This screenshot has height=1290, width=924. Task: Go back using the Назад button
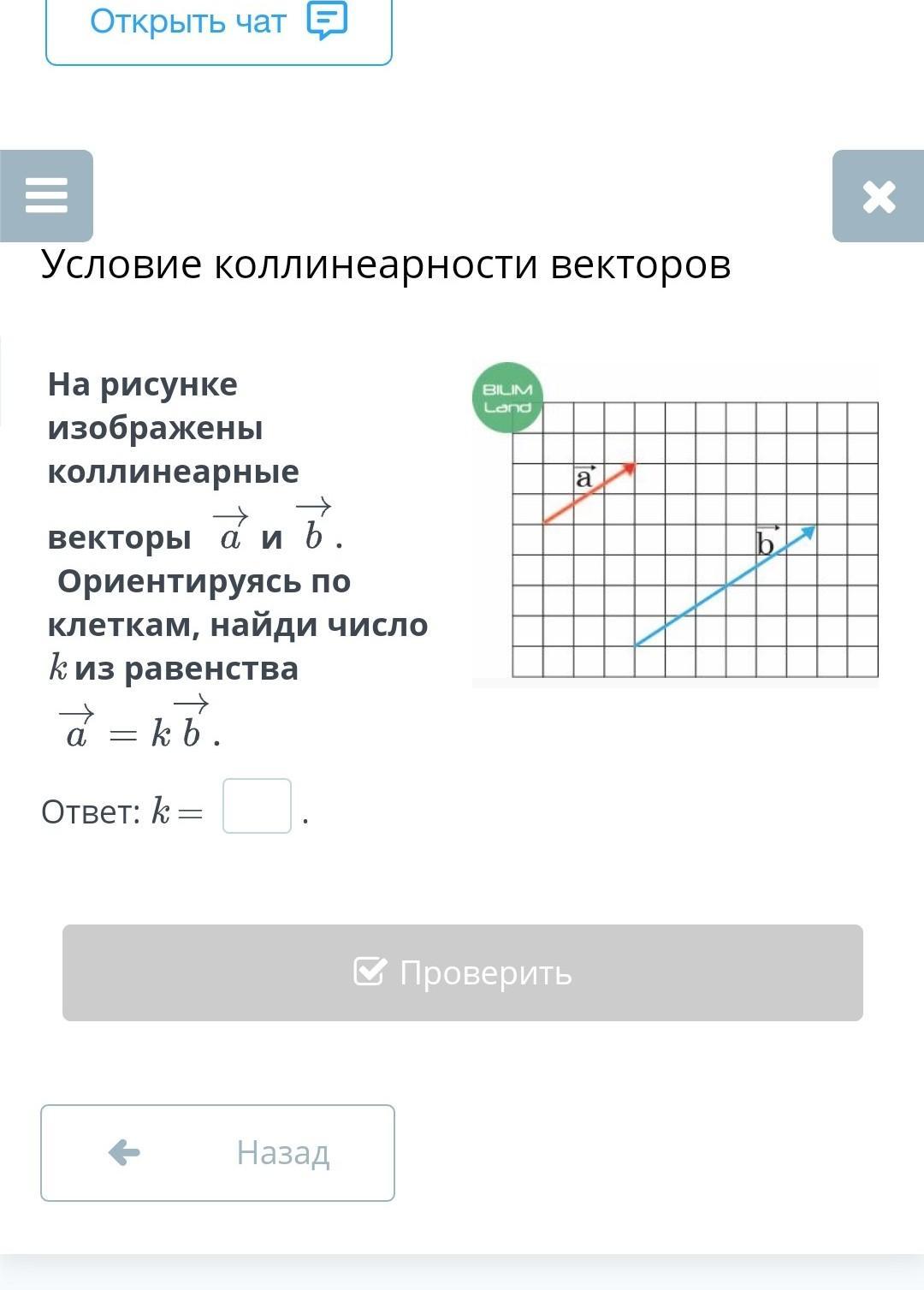tap(217, 1152)
